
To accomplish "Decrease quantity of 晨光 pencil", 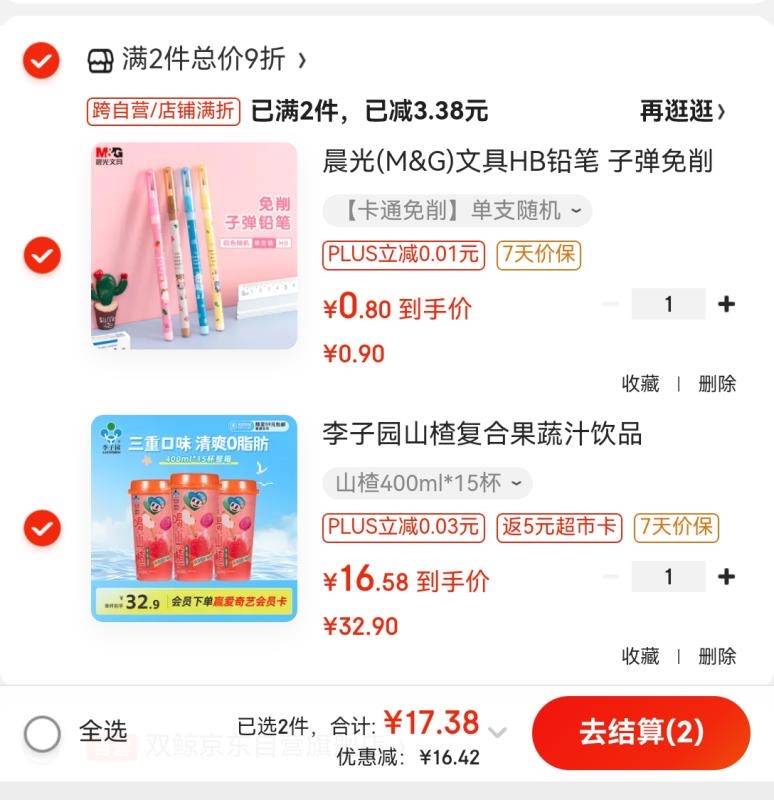I will [x=610, y=304].
